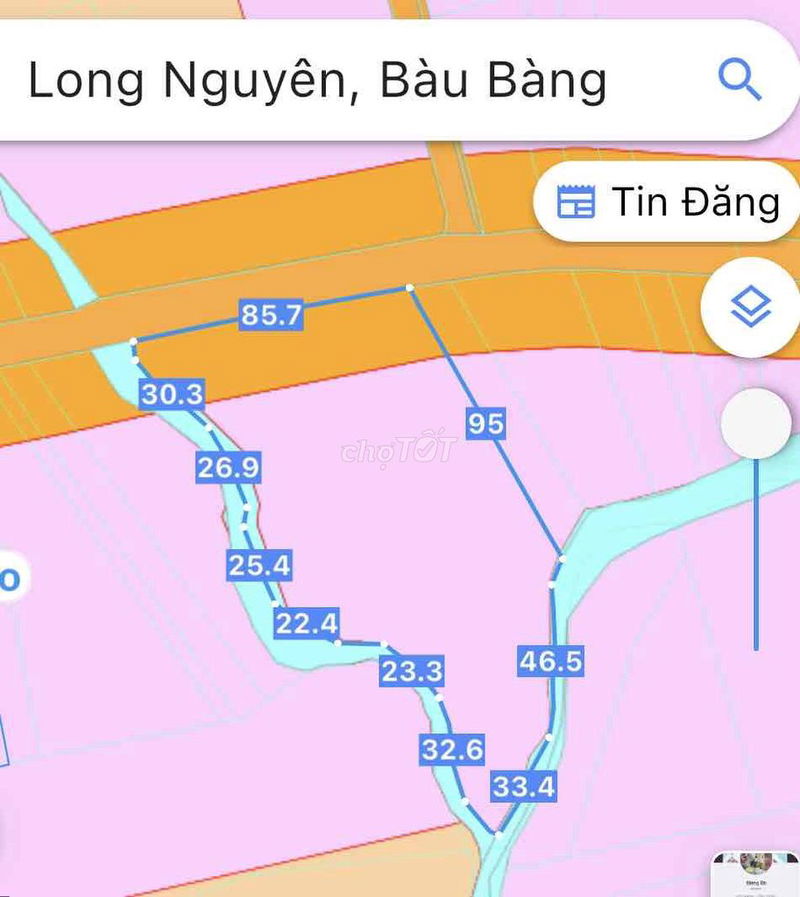Open the map layers button
This screenshot has height=897, width=800.
click(750, 307)
